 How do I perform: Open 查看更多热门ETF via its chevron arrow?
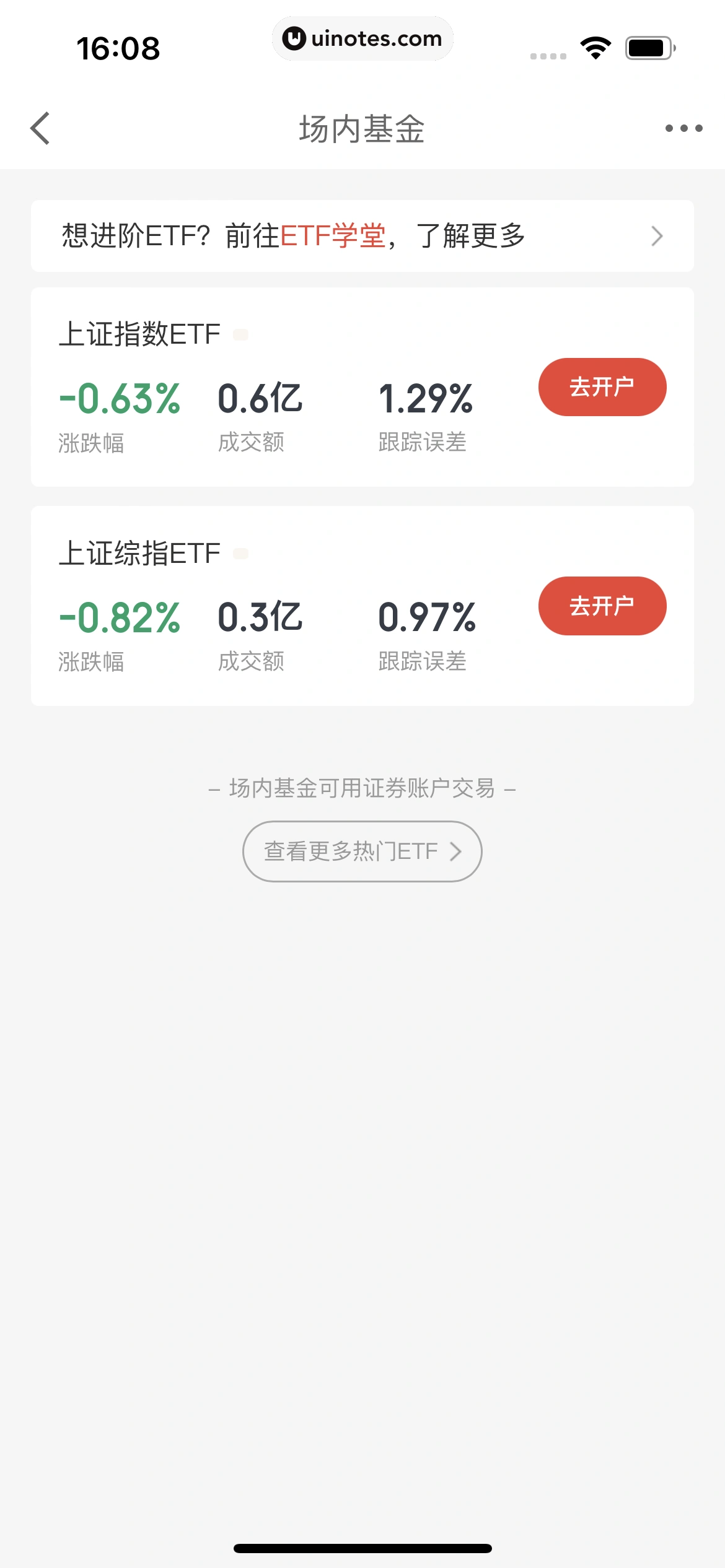click(x=458, y=851)
